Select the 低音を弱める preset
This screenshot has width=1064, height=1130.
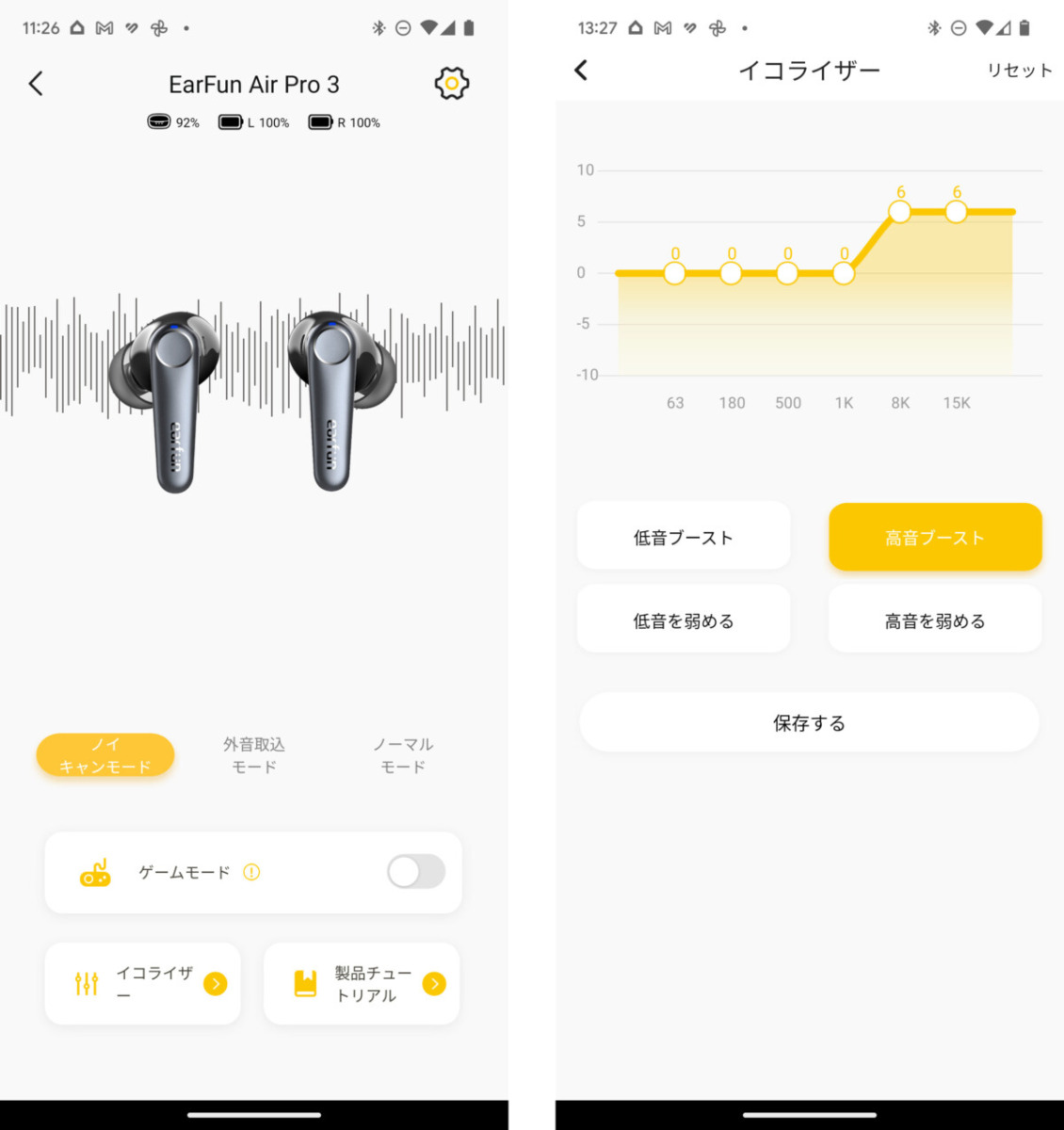click(684, 621)
